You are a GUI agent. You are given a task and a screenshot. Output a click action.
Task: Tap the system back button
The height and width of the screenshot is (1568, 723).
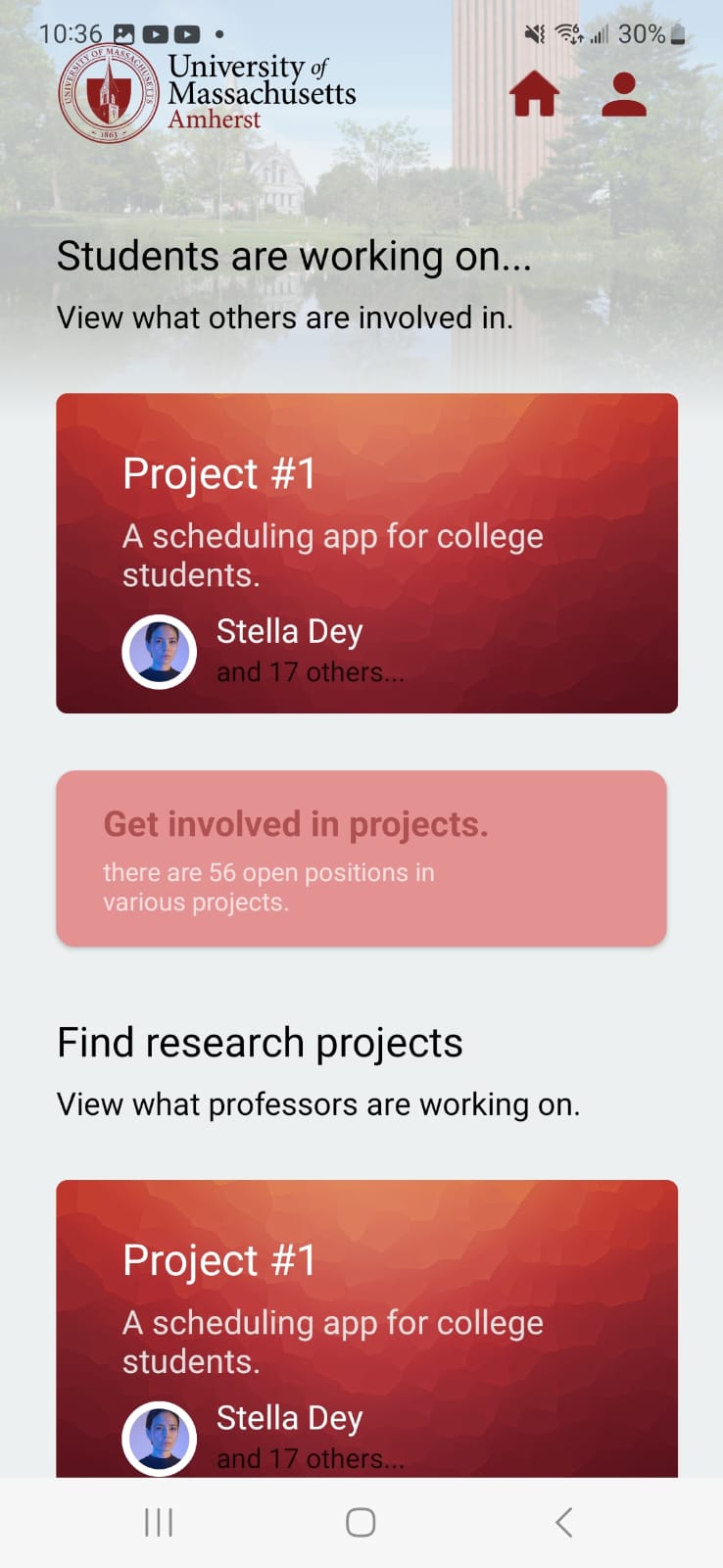[563, 1522]
